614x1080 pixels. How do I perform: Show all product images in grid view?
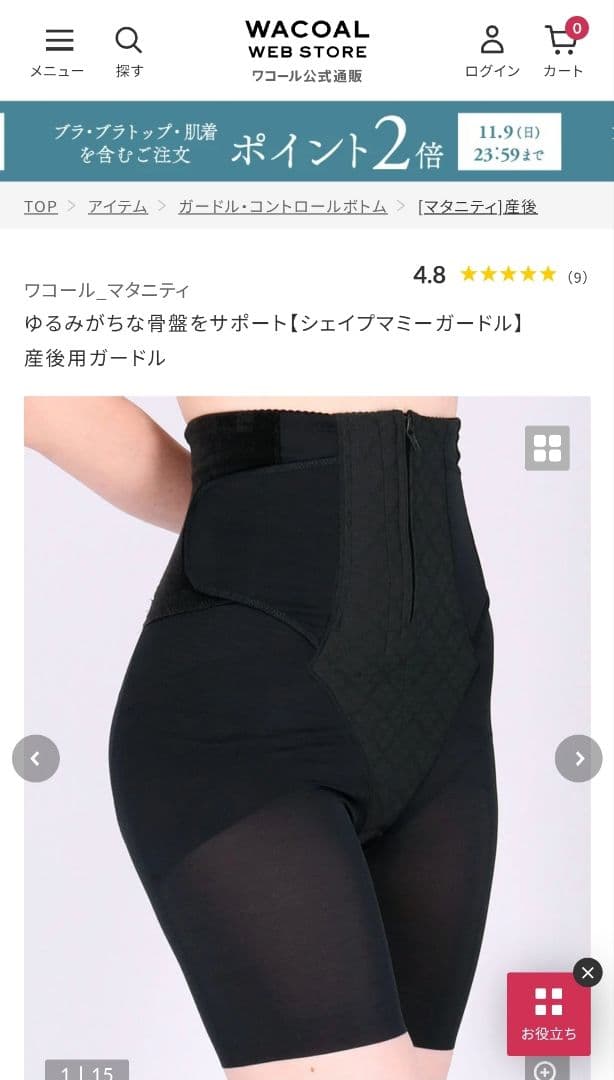click(547, 448)
